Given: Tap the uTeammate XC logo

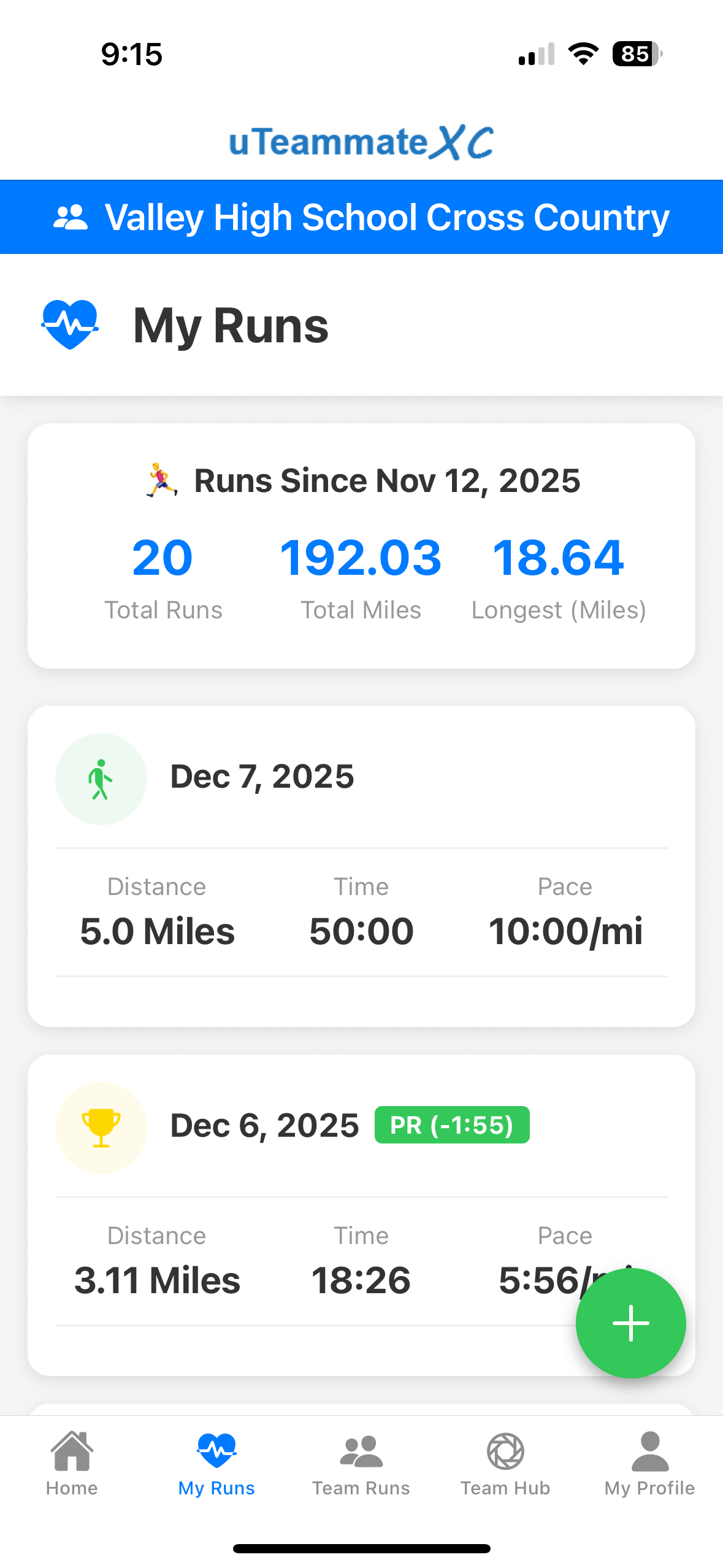Looking at the screenshot, I should (361, 141).
